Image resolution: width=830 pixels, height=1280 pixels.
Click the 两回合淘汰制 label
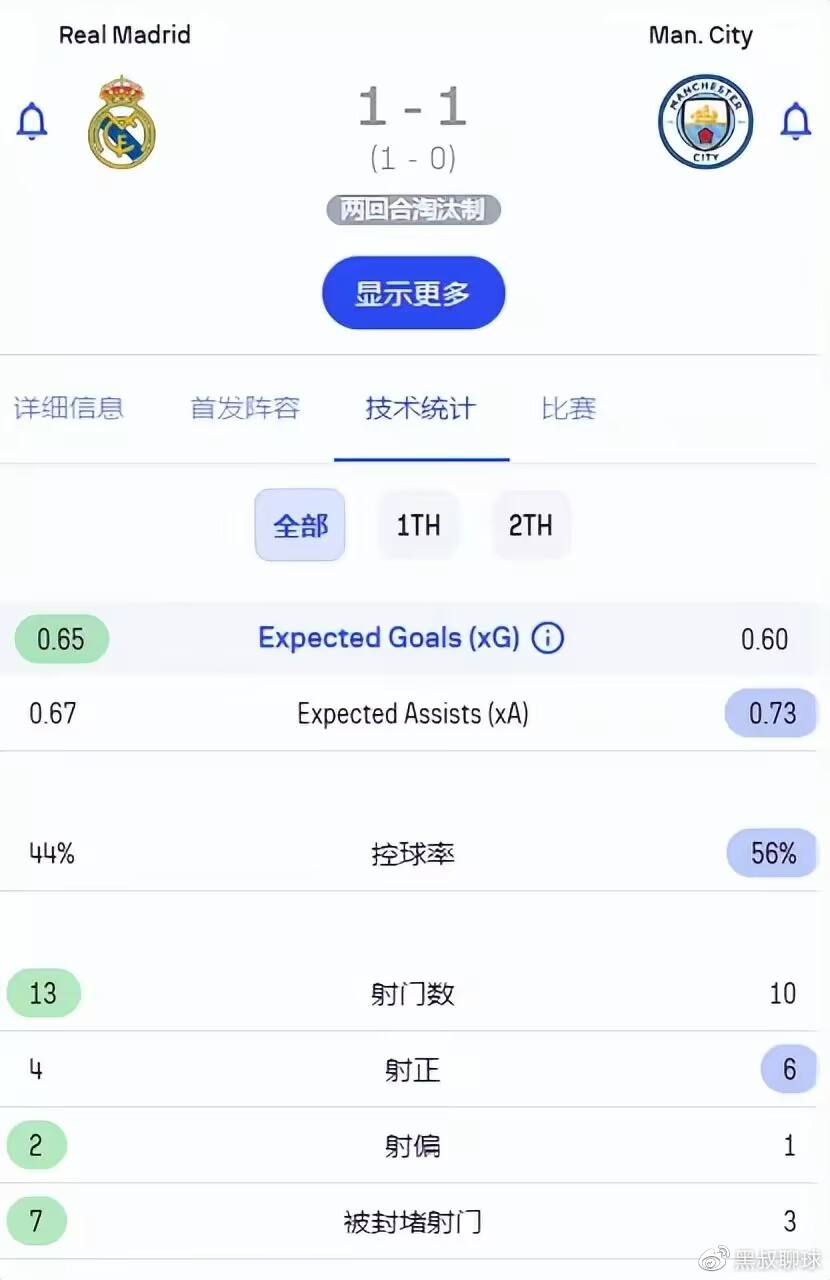413,209
